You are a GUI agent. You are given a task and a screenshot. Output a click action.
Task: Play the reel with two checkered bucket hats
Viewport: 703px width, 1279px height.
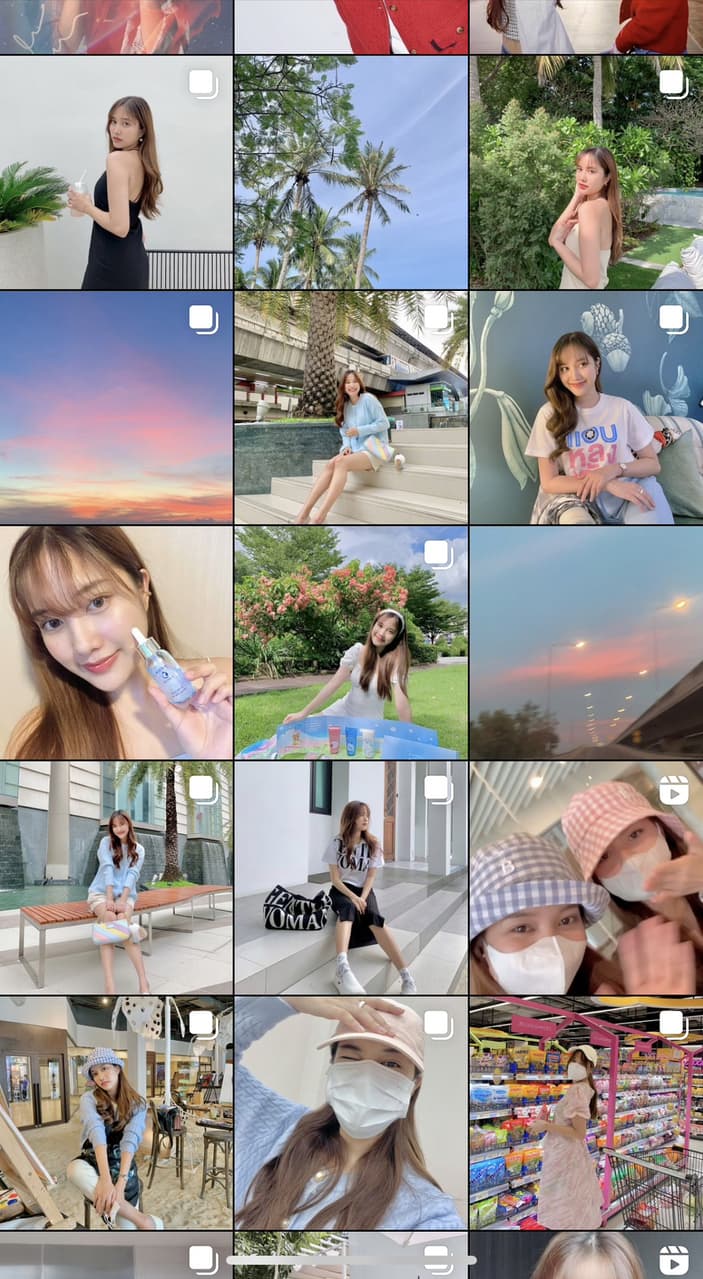pyautogui.click(x=586, y=878)
